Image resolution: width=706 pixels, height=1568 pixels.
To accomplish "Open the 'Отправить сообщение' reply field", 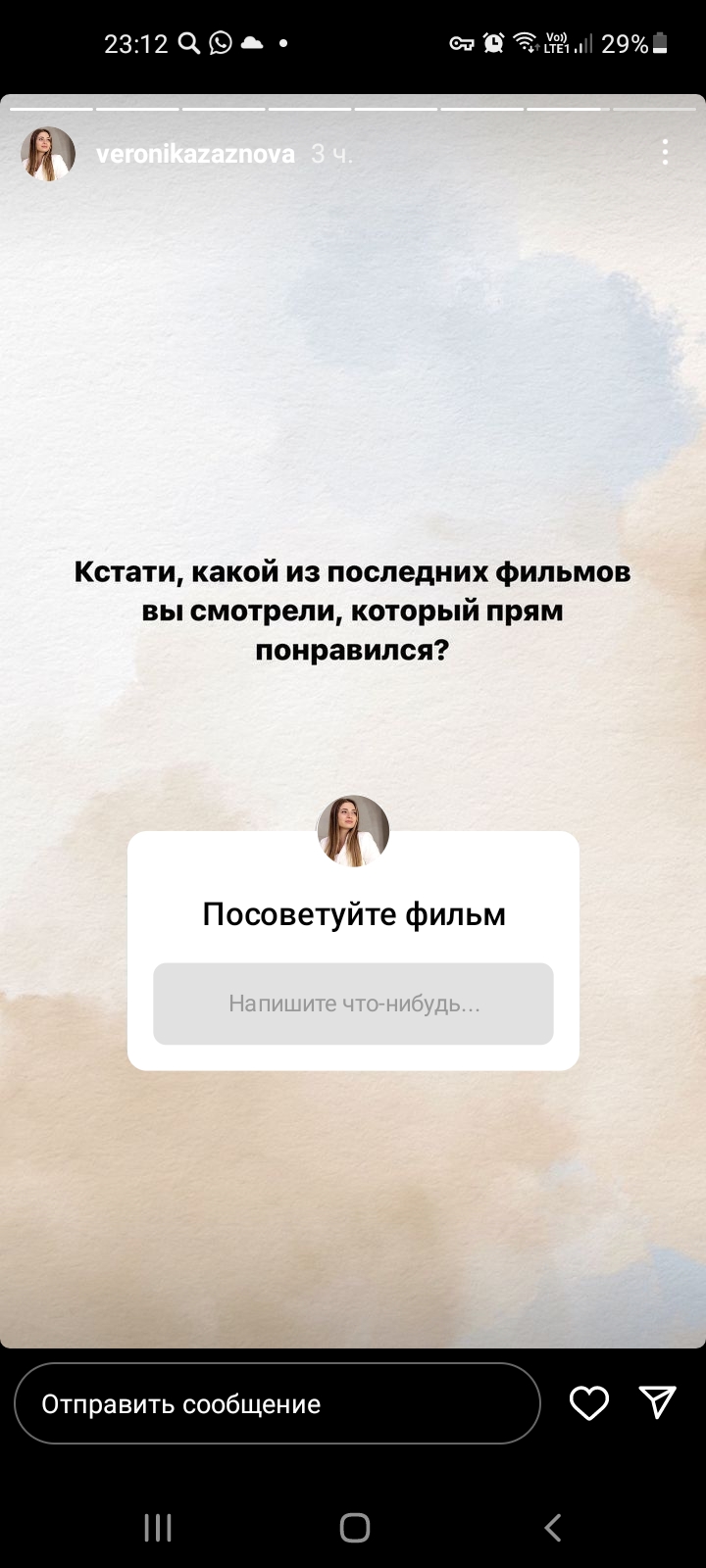I will coord(277,1403).
